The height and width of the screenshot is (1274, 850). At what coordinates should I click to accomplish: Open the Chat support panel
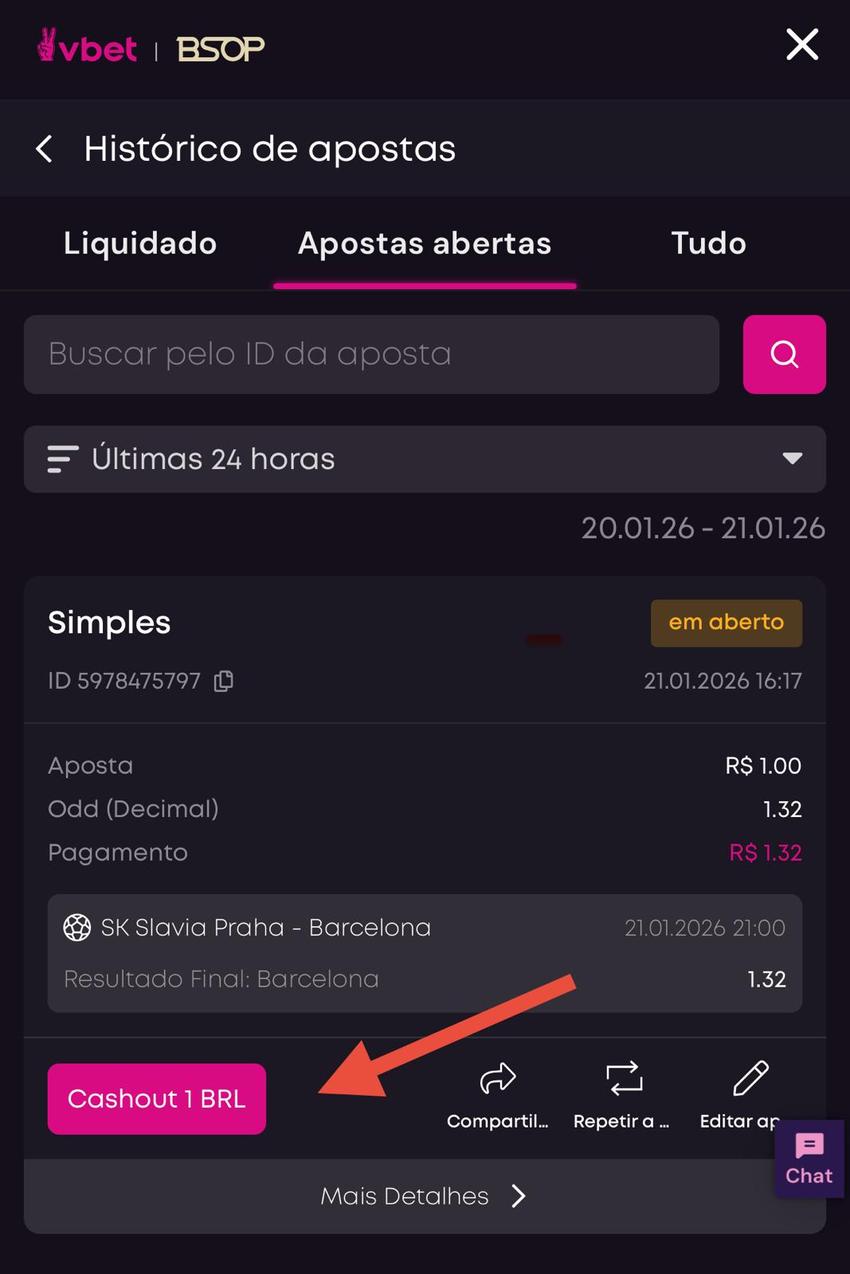(x=808, y=1159)
